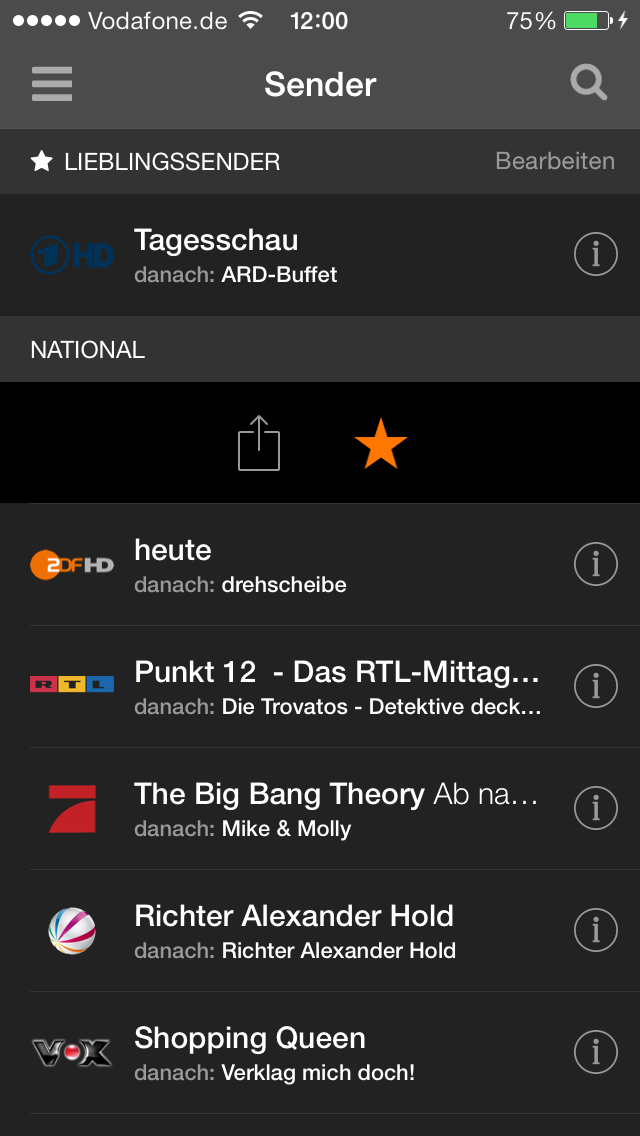This screenshot has width=640, height=1136.
Task: Open the search magnifier
Action: pos(588,83)
